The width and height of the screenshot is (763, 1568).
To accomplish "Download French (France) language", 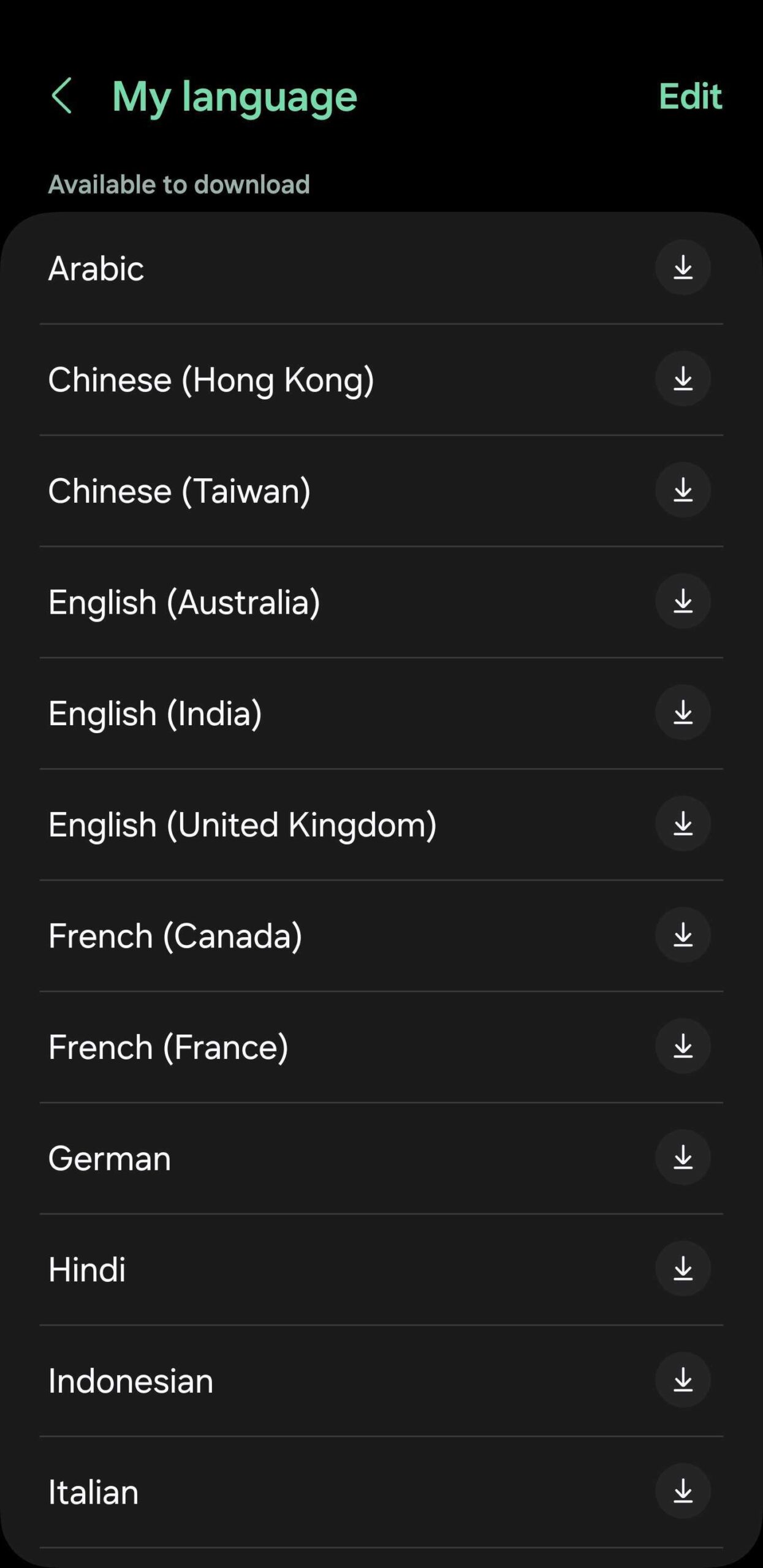I will pyautogui.click(x=683, y=1046).
